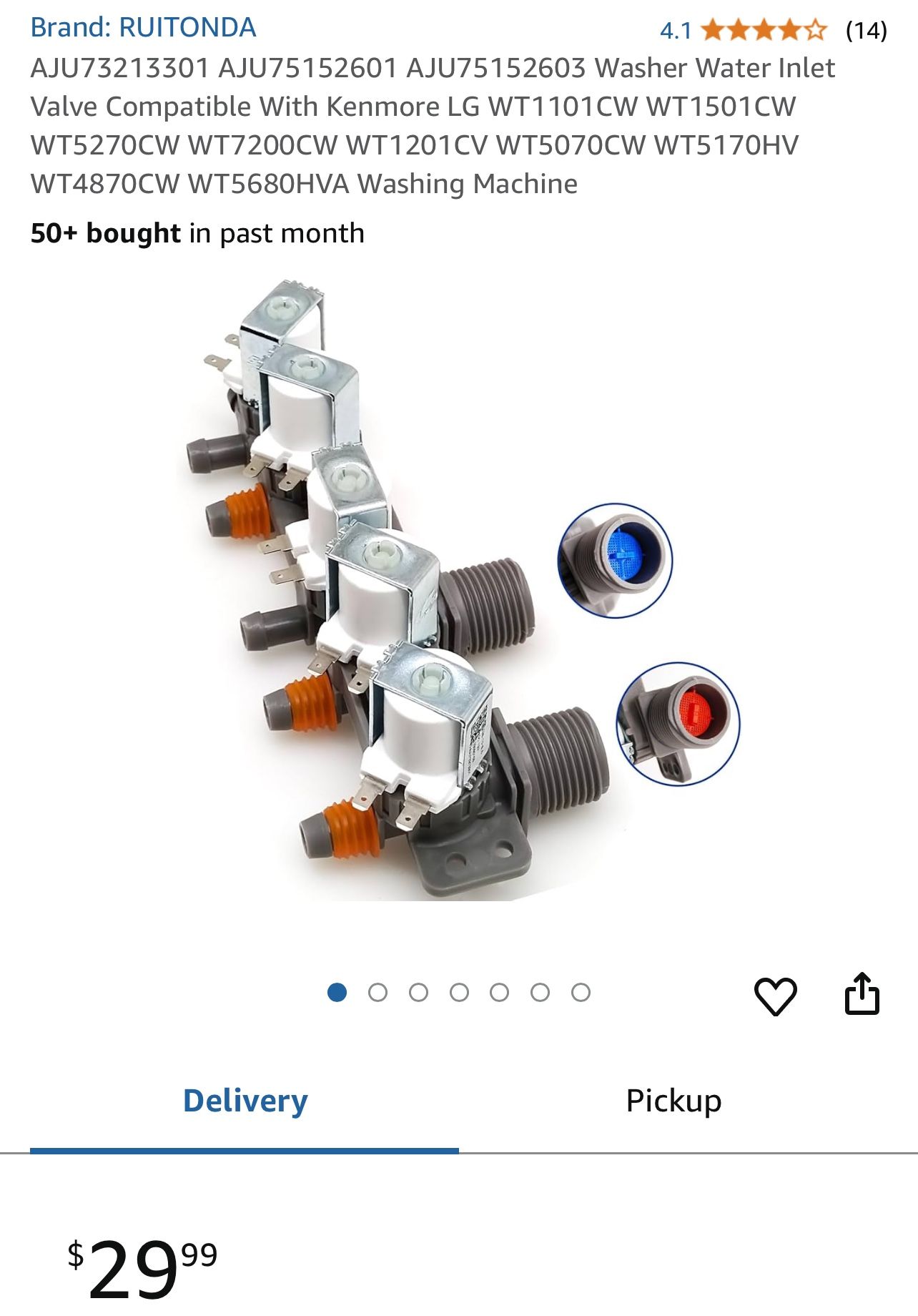Select the Delivery tab
918x1316 pixels.
tap(245, 1100)
